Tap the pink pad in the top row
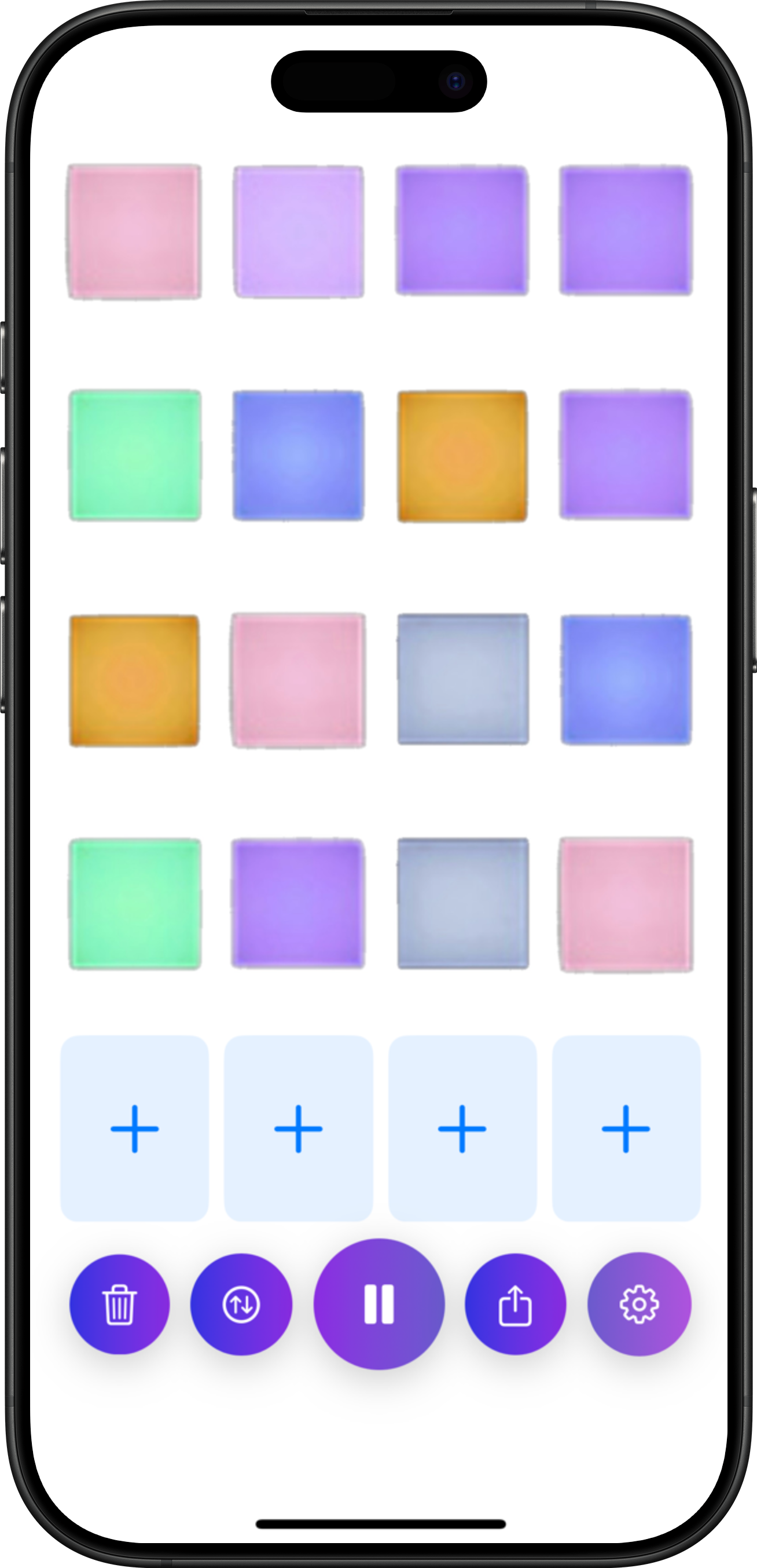Screen dimensions: 757x1568 tap(134, 231)
